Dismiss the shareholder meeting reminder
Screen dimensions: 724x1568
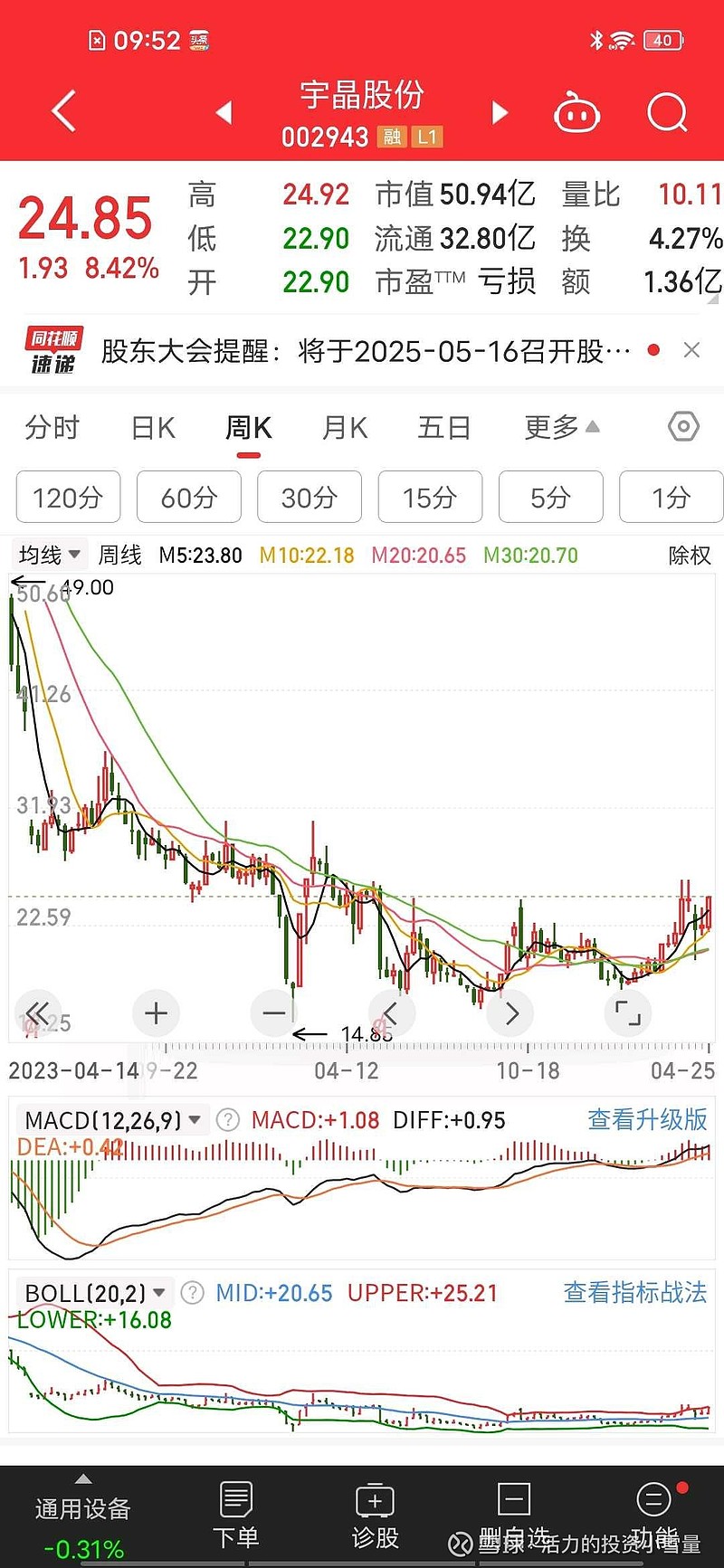click(x=691, y=350)
